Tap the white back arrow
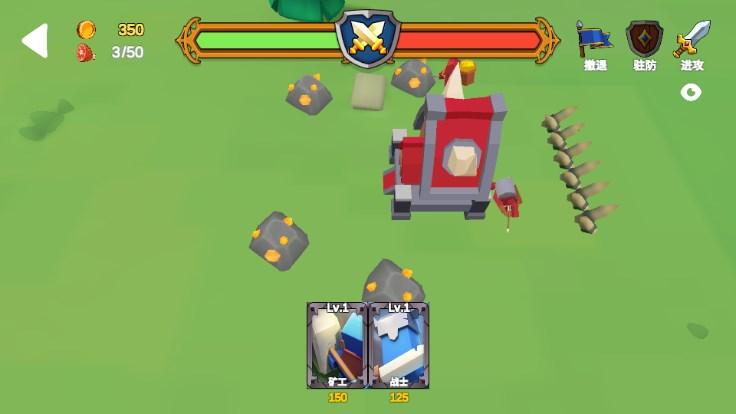Image resolution: width=736 pixels, height=414 pixels. (35, 41)
